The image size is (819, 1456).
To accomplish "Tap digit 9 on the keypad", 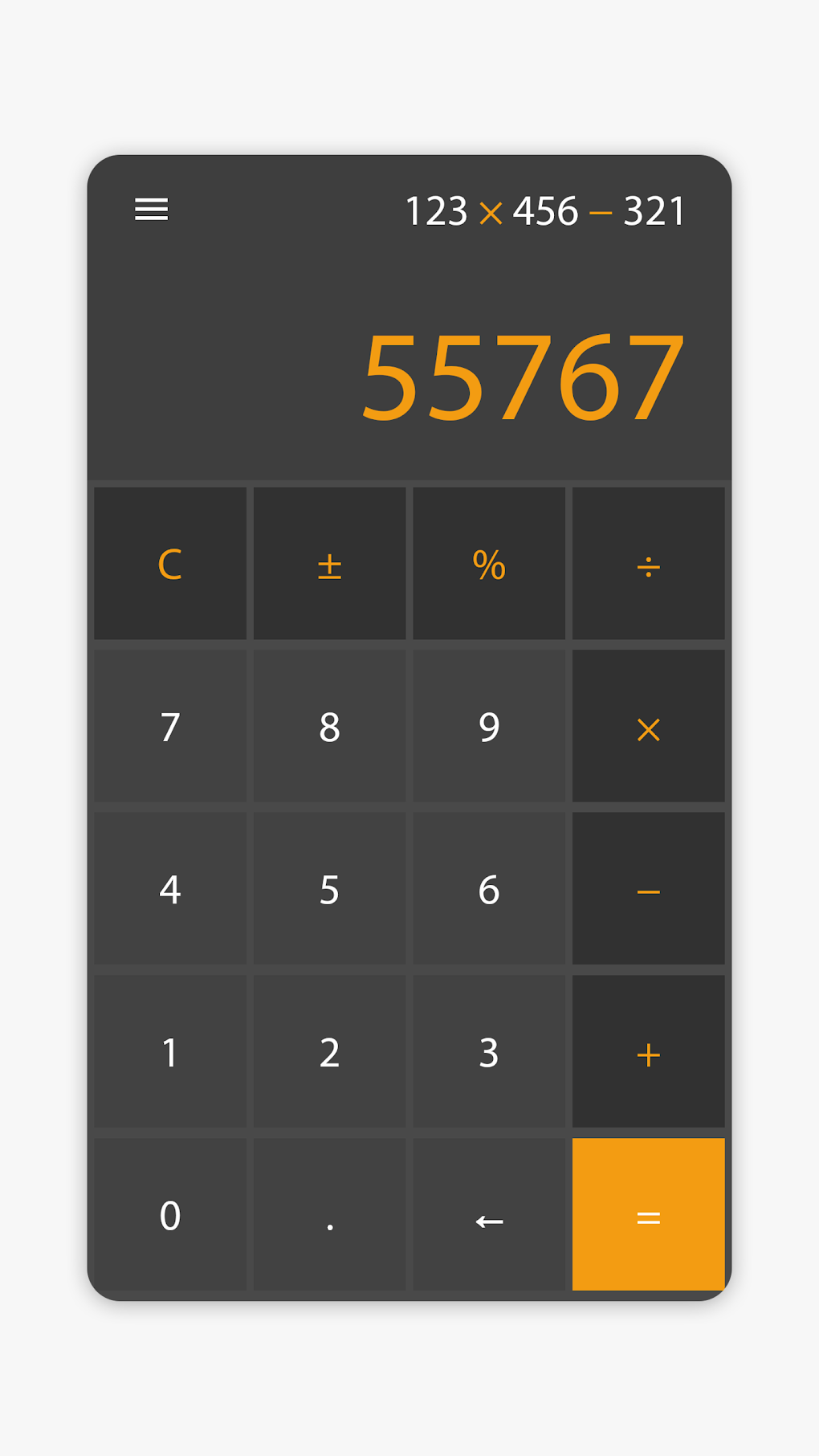I will point(488,728).
